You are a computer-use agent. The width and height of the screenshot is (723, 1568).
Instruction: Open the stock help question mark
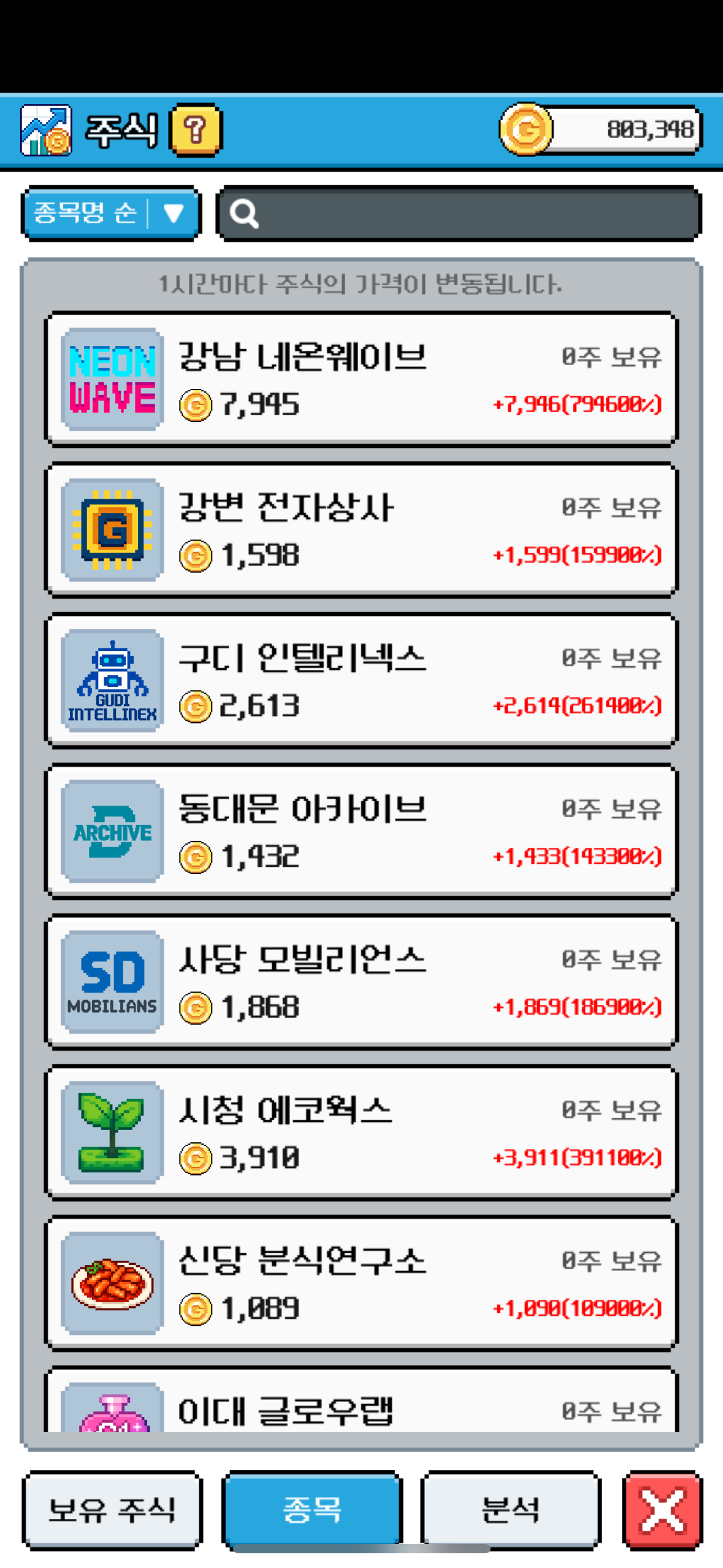(195, 129)
